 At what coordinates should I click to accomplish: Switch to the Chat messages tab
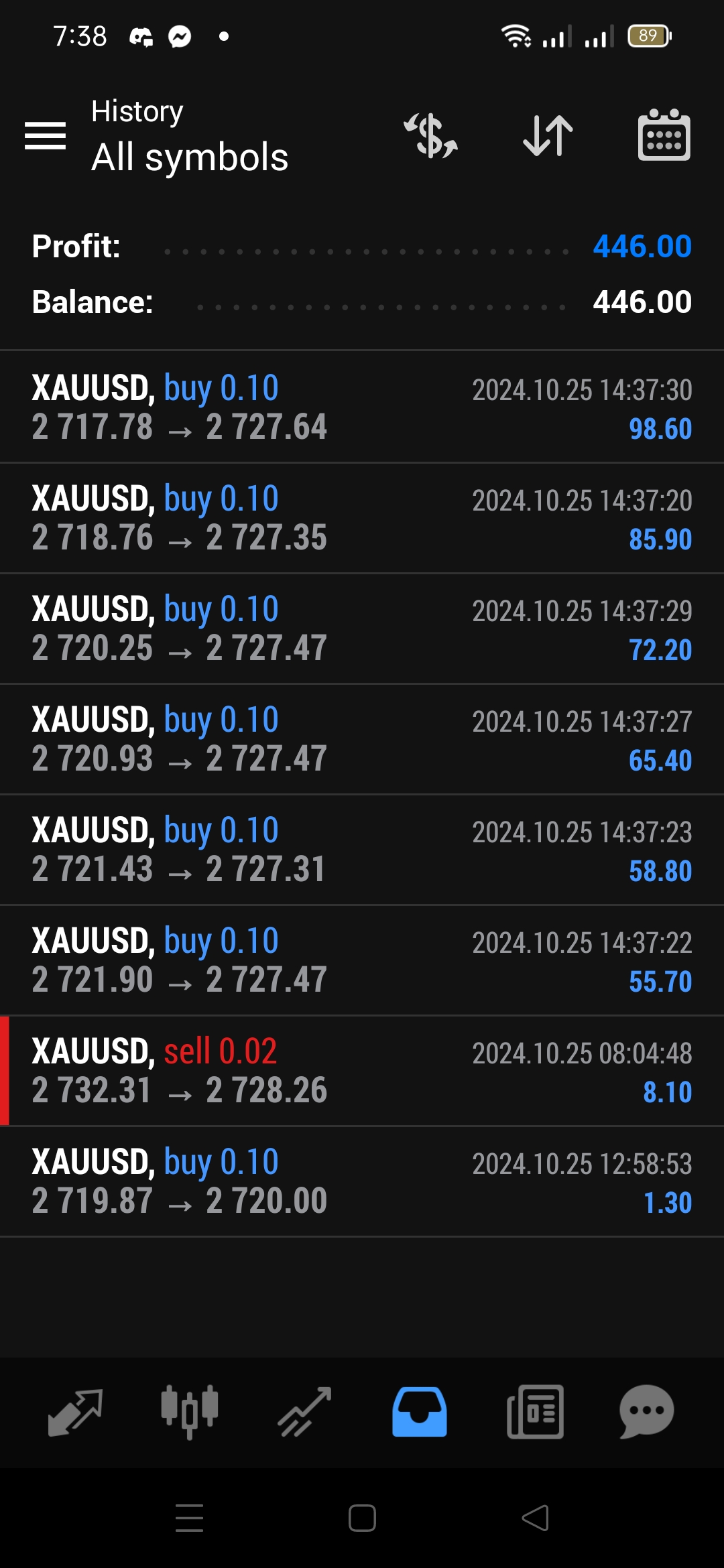click(x=647, y=1411)
